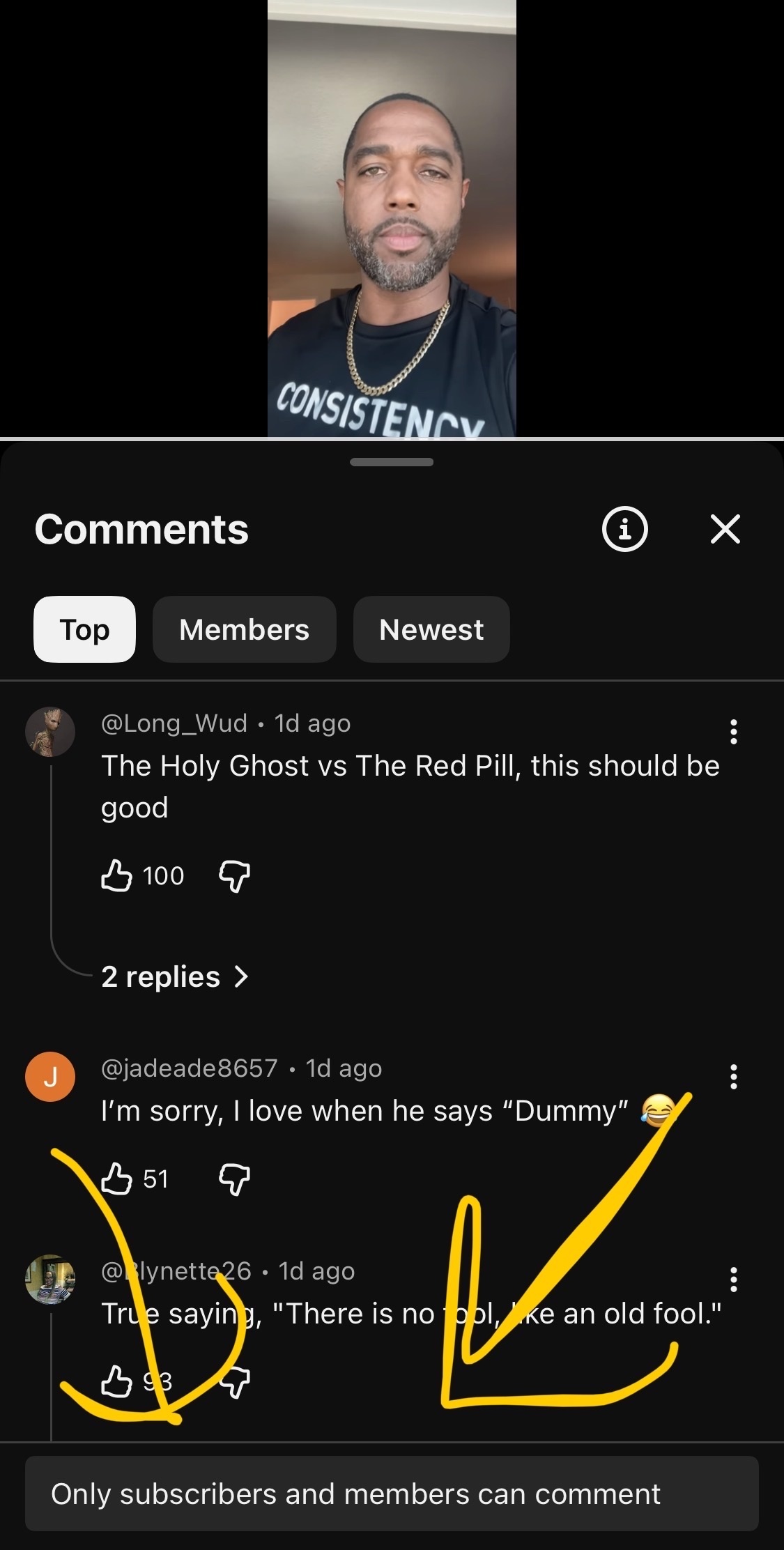The image size is (784, 1550).
Task: Open @jadeade8657's profile avatar
Action: click(x=50, y=1077)
